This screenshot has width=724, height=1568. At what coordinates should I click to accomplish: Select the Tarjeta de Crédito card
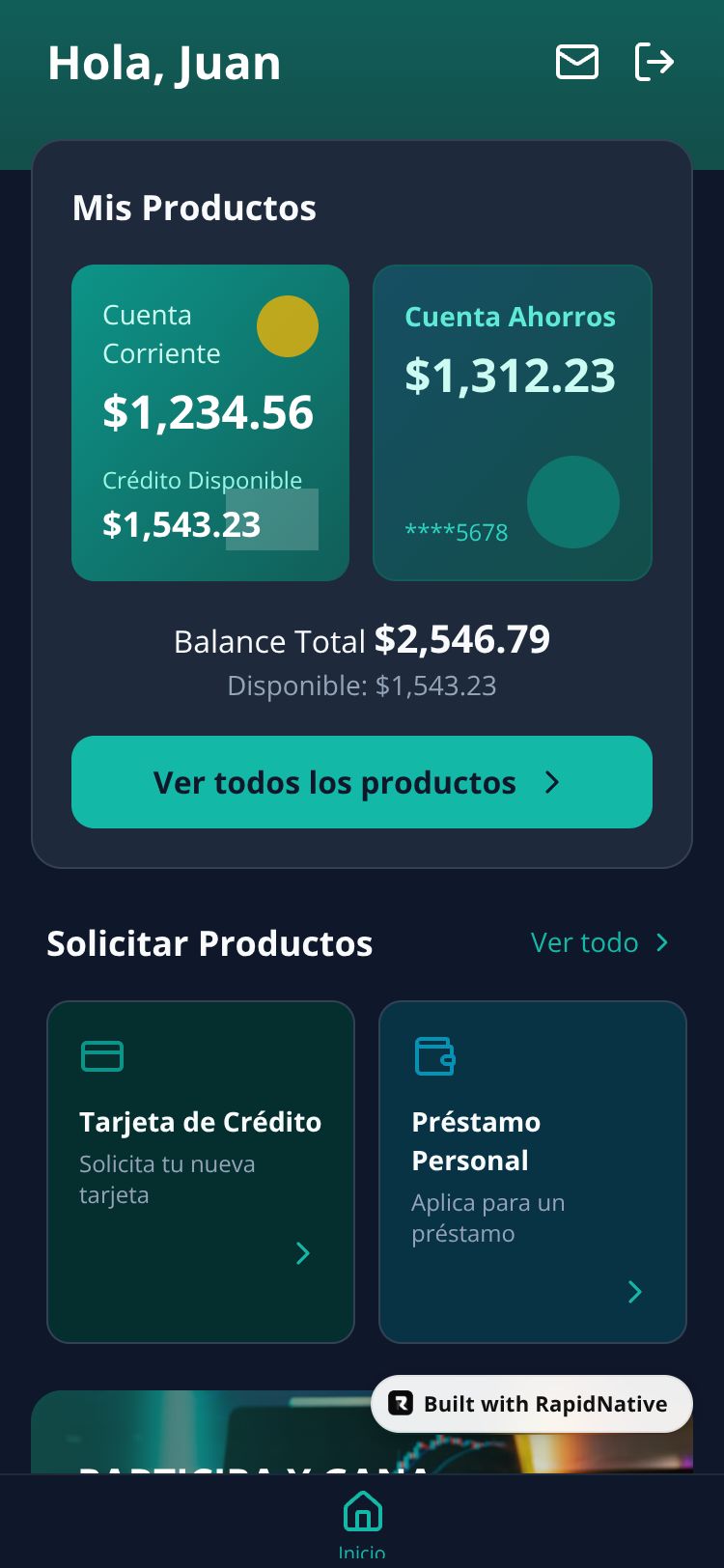click(x=201, y=1171)
